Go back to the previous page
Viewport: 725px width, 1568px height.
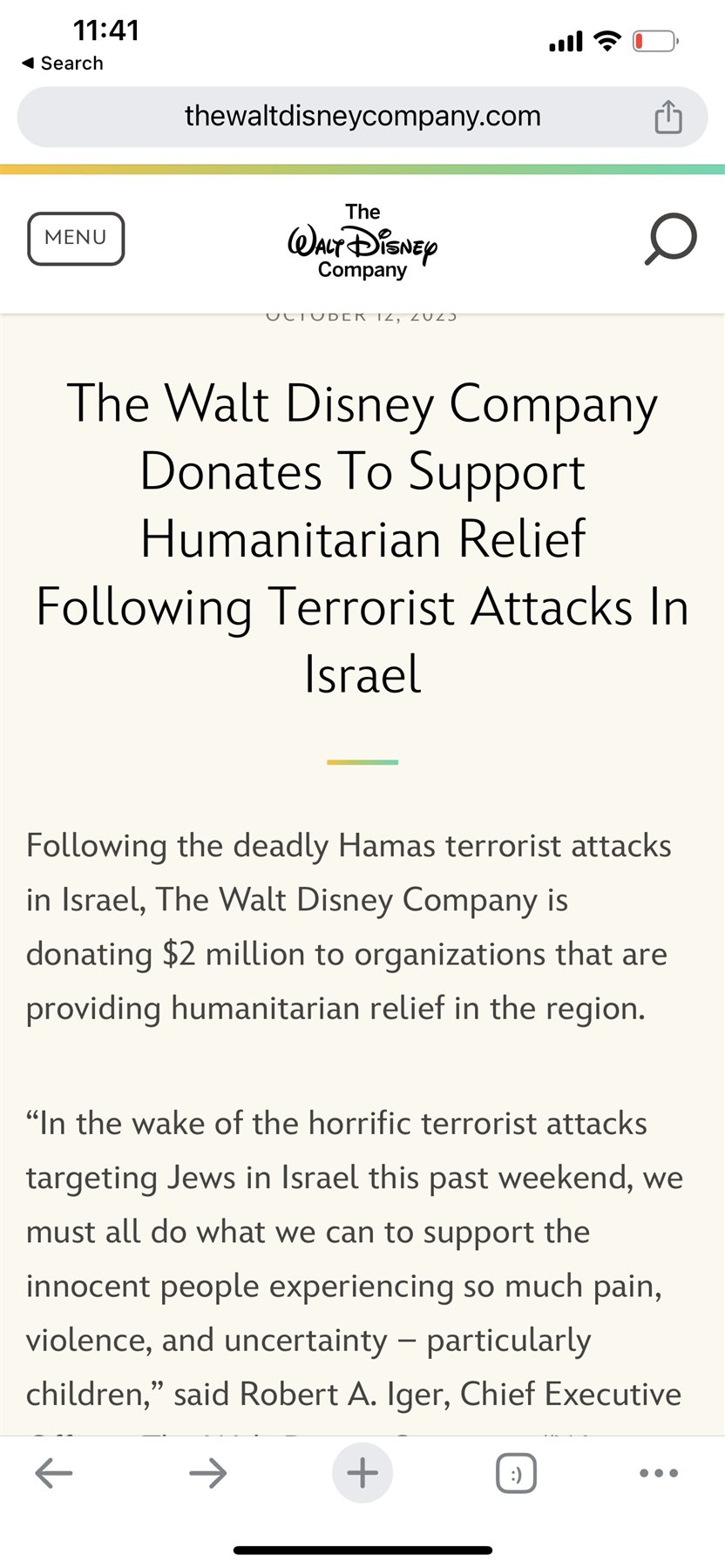tap(53, 1473)
